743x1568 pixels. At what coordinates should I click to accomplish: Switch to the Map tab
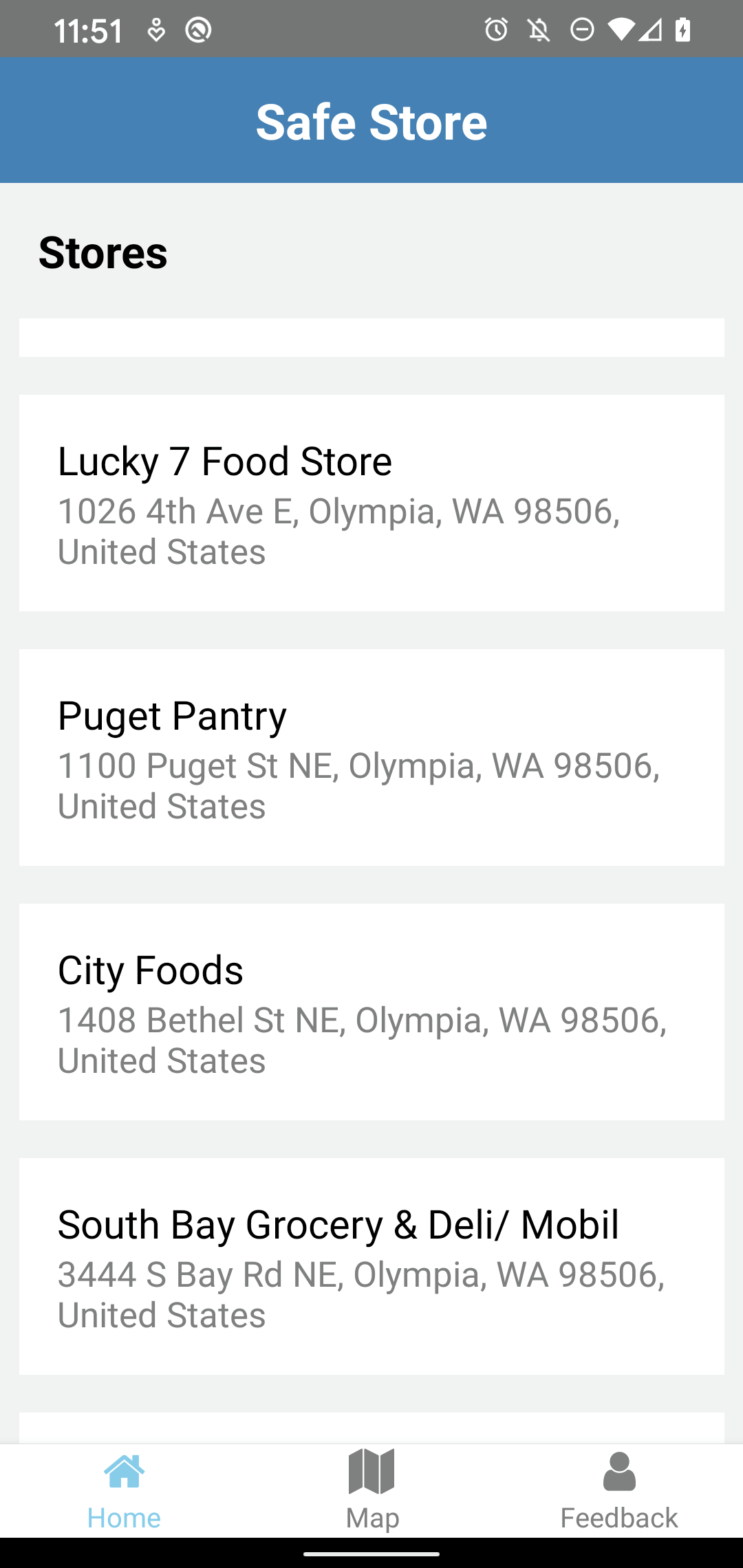pos(371,1490)
